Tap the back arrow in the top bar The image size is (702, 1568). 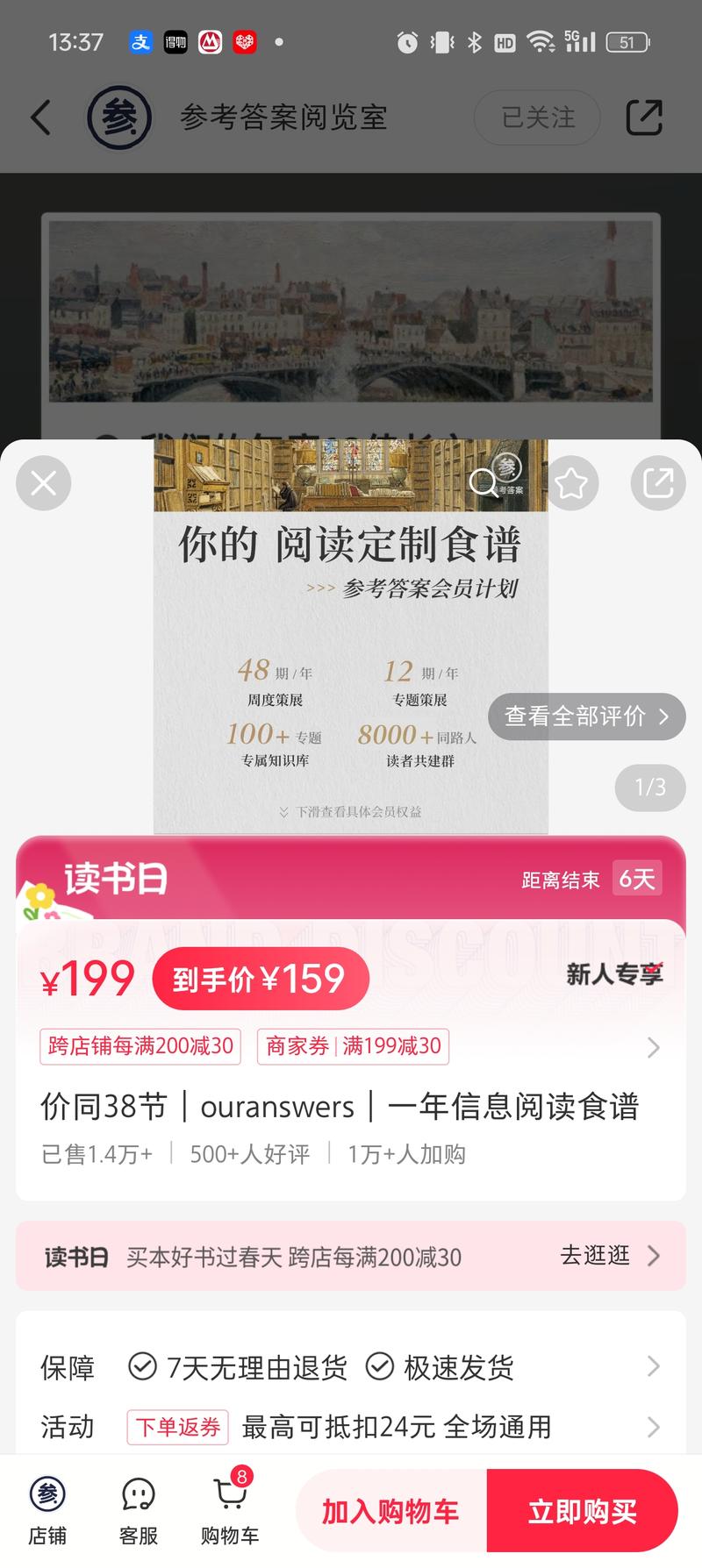coord(39,118)
